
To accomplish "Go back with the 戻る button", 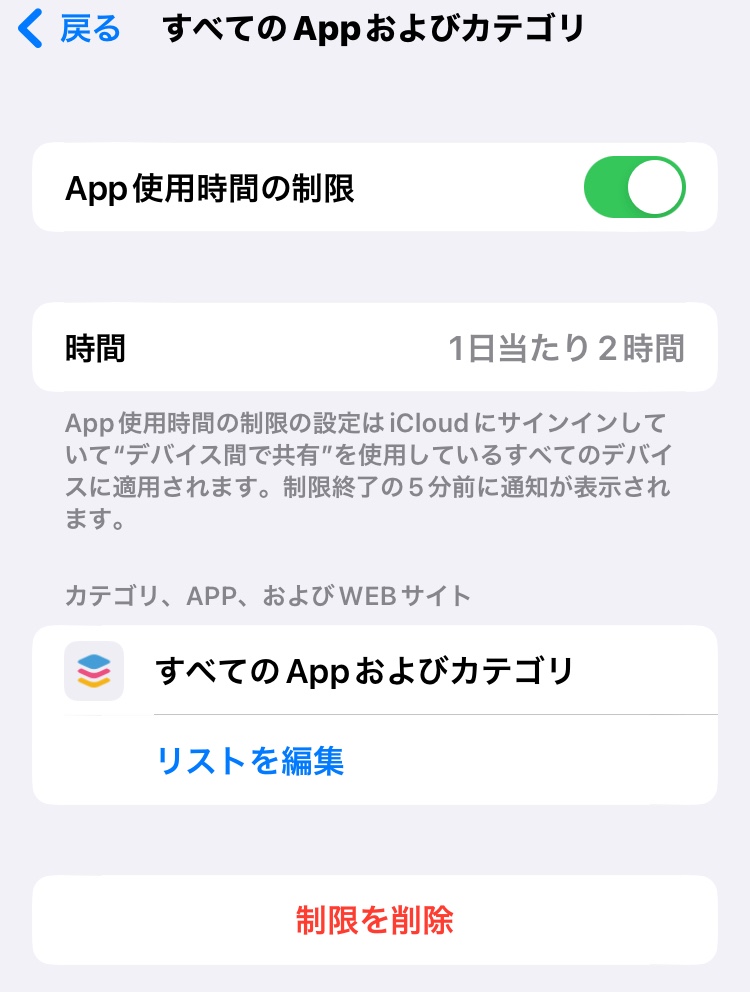I will tap(70, 30).
